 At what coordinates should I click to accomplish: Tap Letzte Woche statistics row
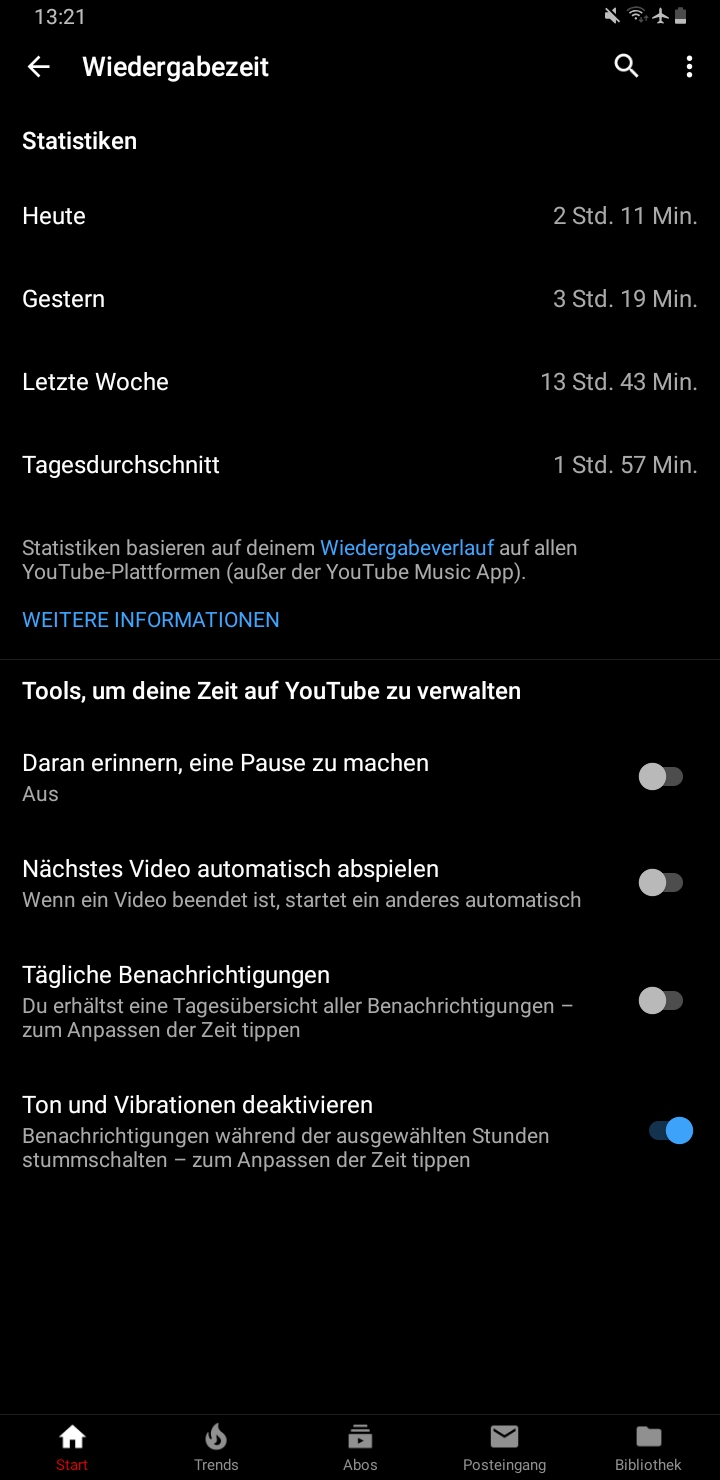(360, 381)
